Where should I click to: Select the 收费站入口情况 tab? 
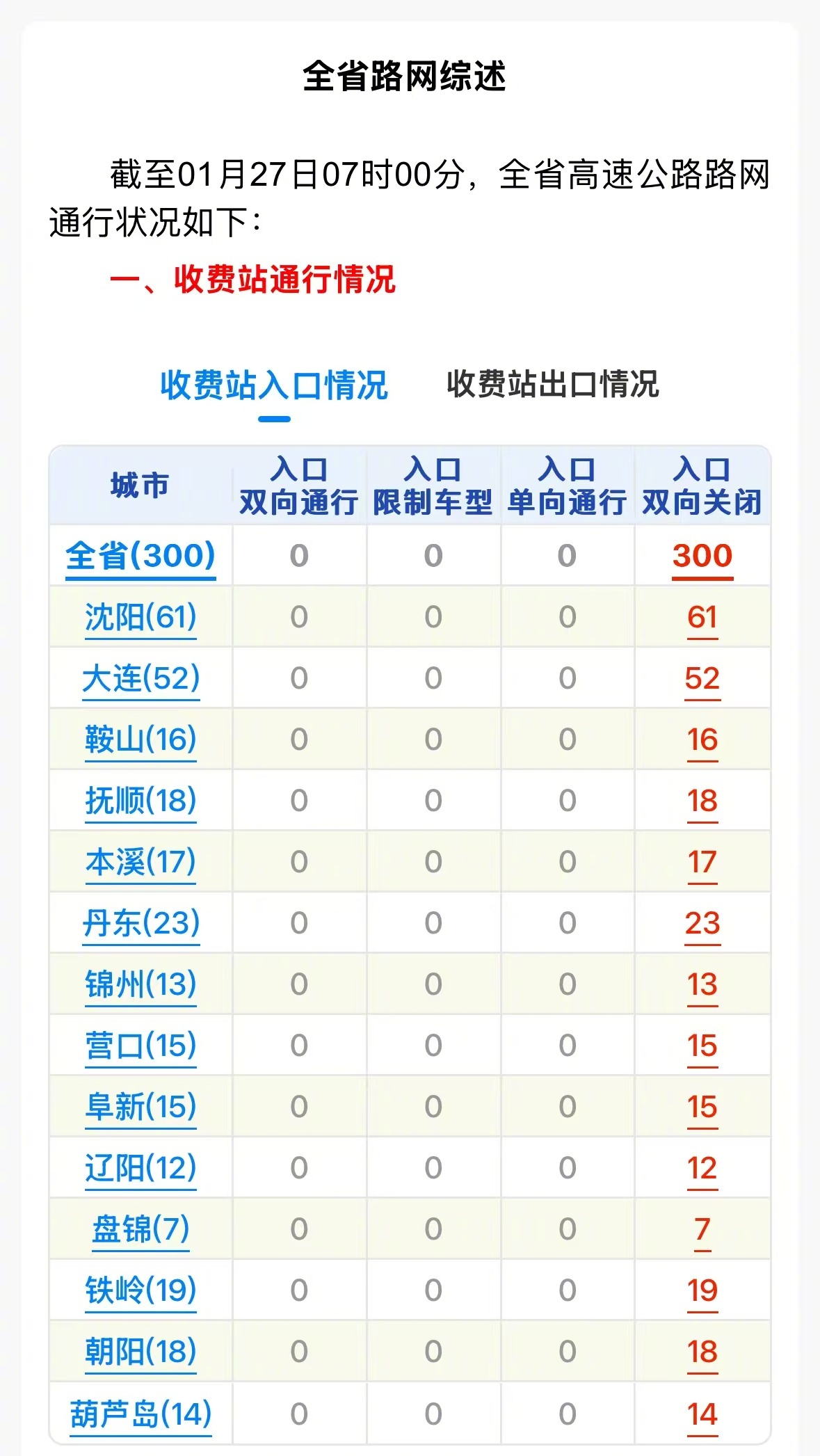274,385
